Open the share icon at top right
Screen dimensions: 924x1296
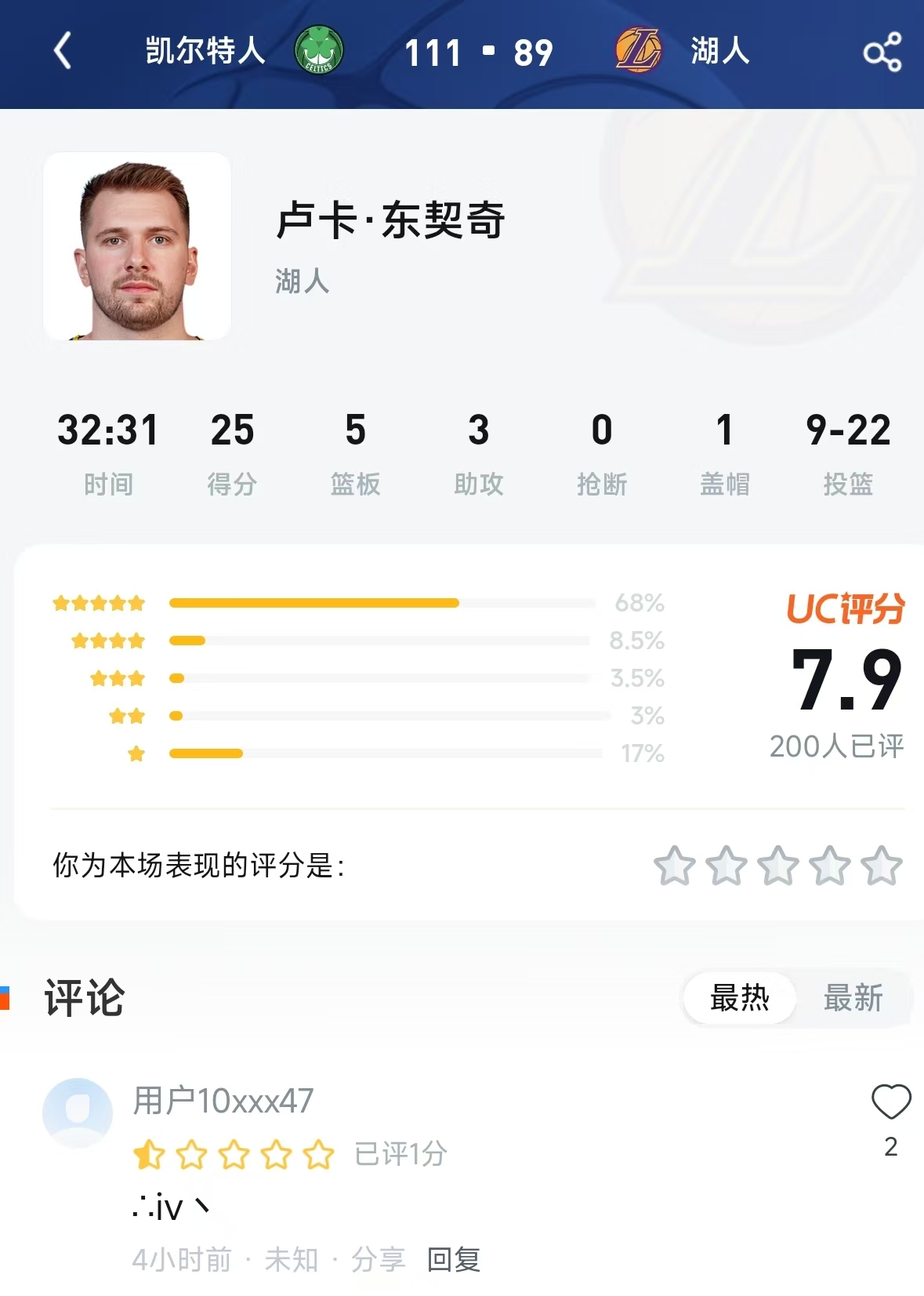pos(882,50)
